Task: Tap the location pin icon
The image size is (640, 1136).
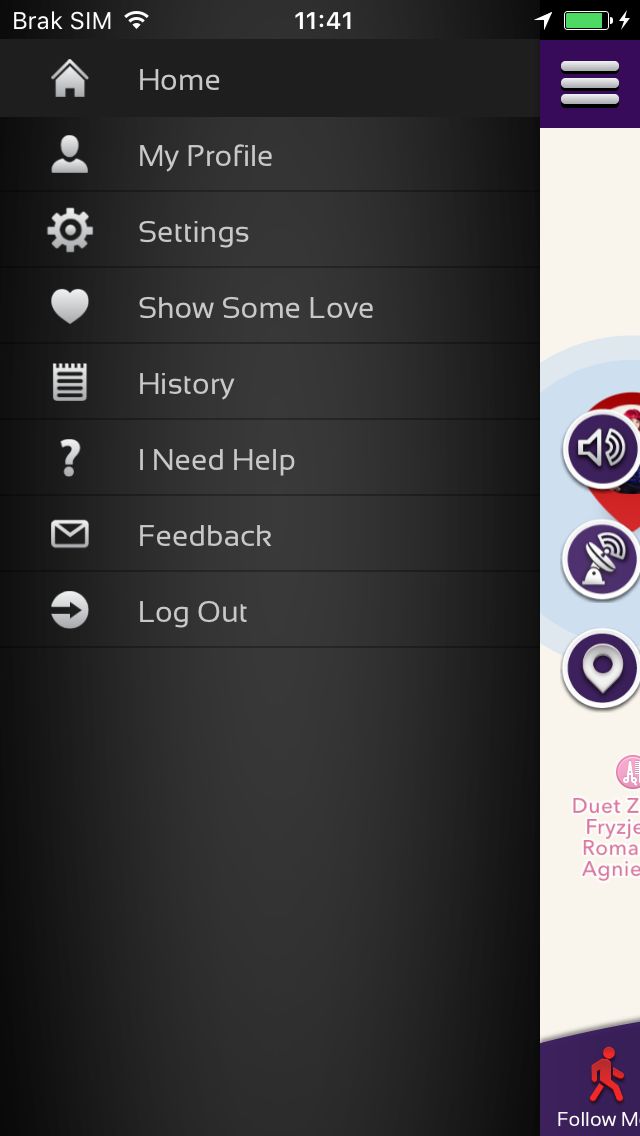Action: click(x=601, y=669)
